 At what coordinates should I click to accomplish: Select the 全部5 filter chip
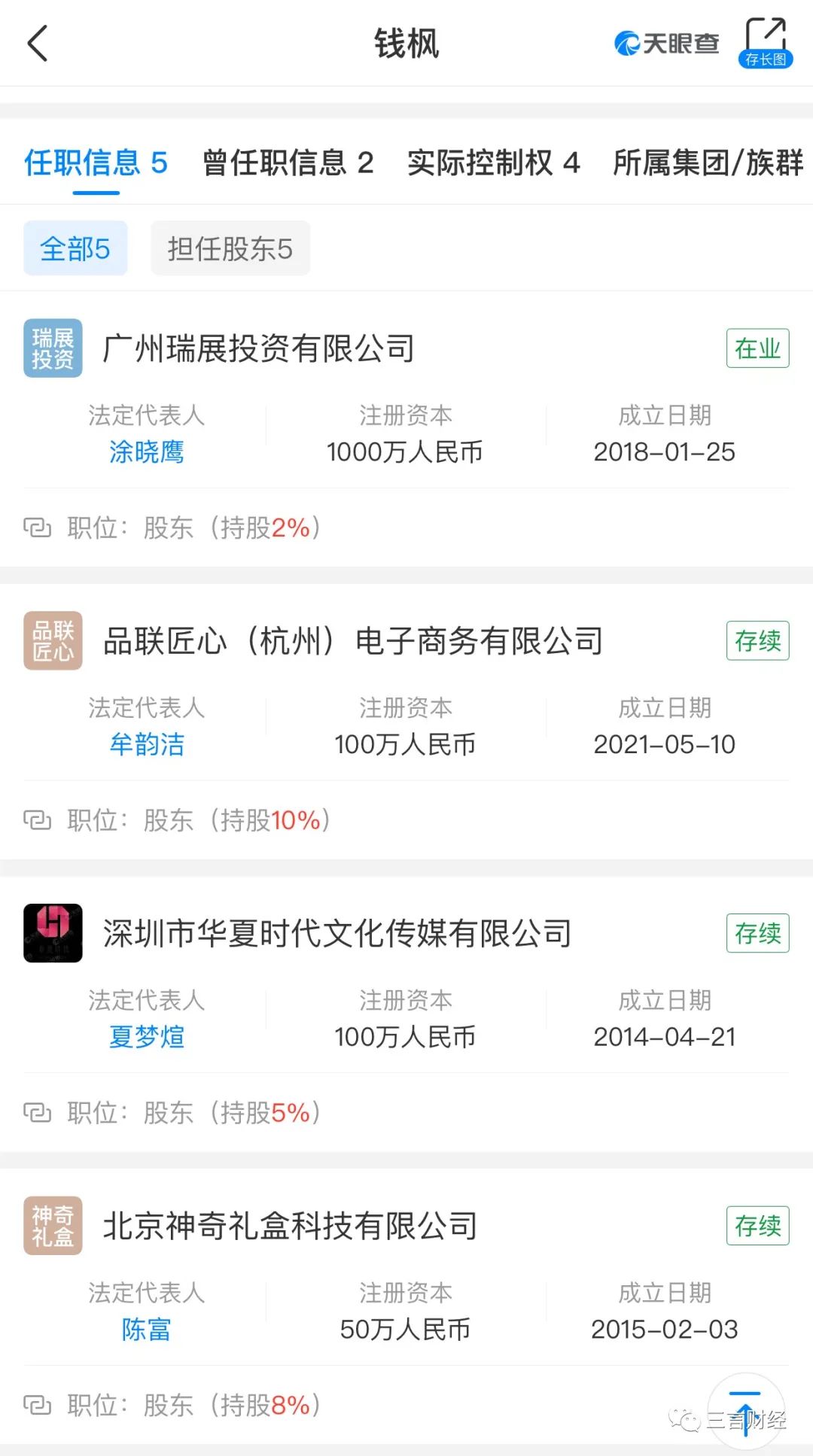tap(75, 248)
